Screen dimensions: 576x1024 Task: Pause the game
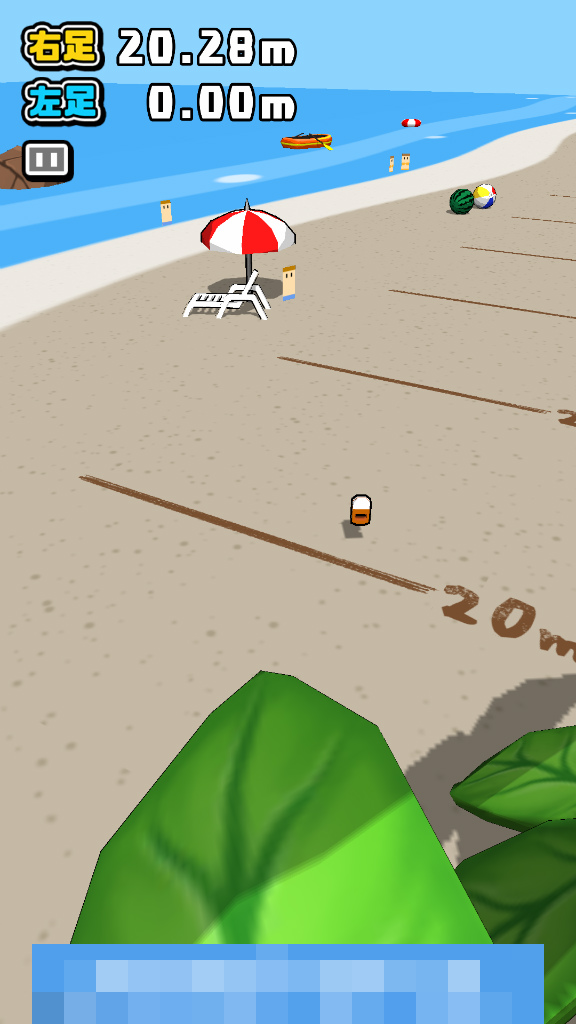click(x=48, y=161)
